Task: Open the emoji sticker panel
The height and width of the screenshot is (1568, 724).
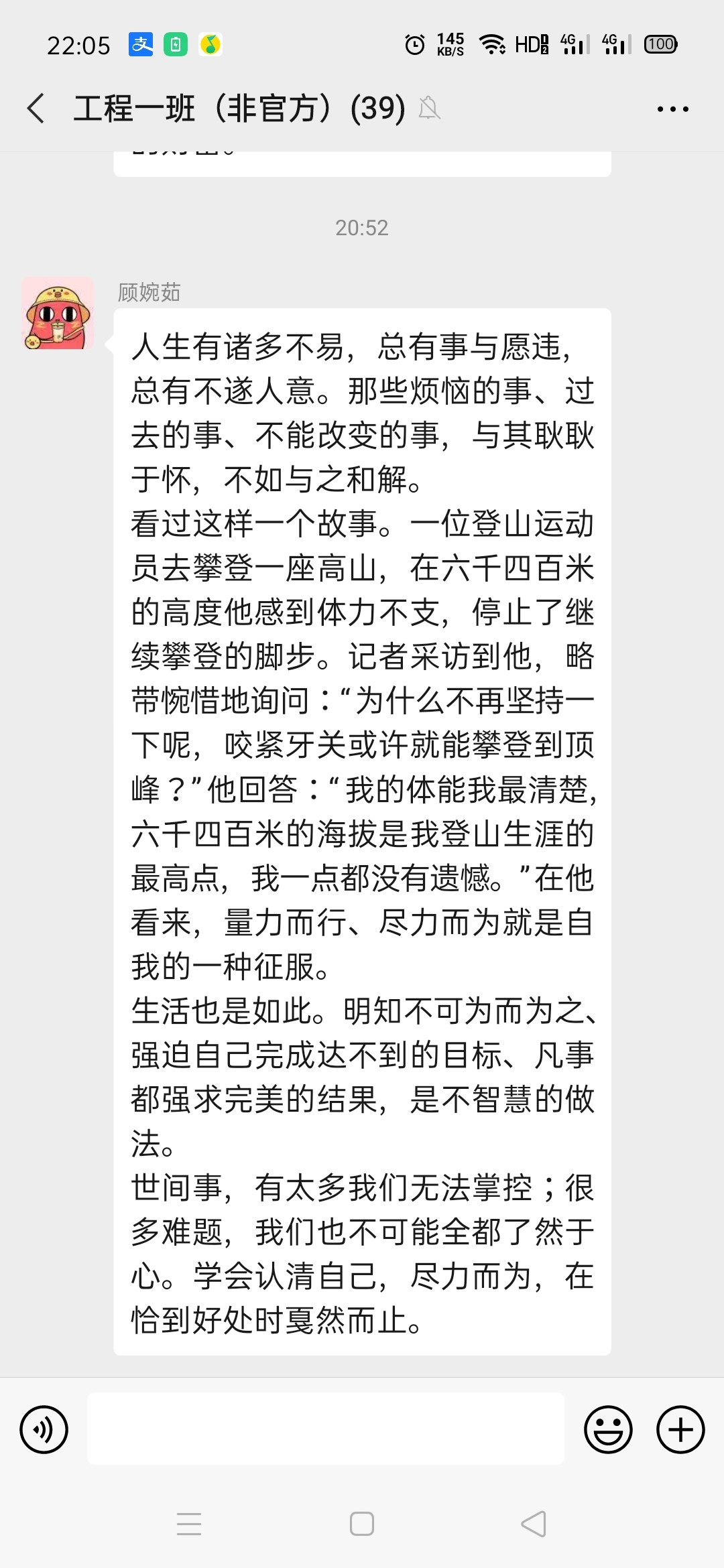Action: pyautogui.click(x=608, y=1429)
